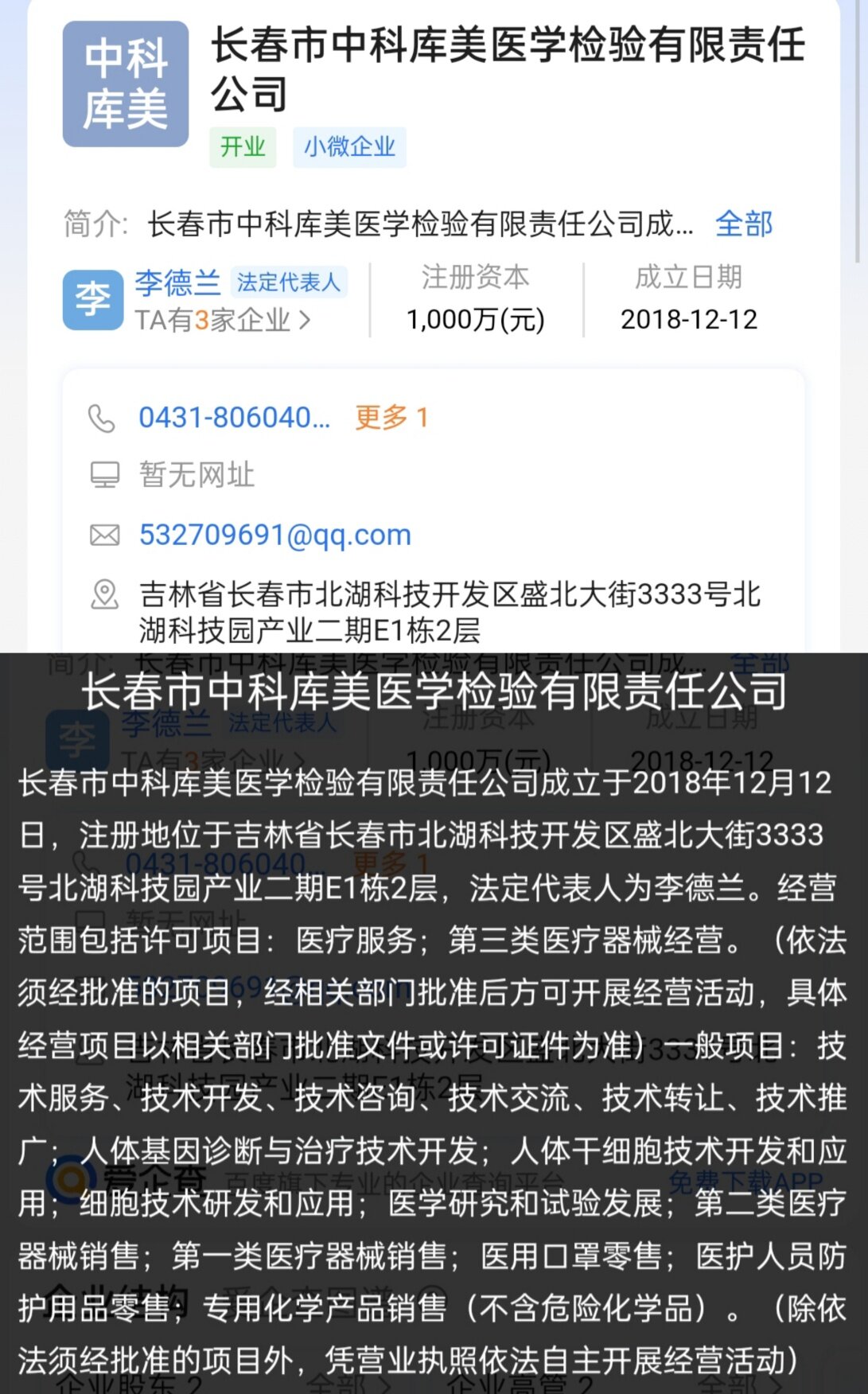
Task: Open the company address on the map
Action: (x=449, y=612)
